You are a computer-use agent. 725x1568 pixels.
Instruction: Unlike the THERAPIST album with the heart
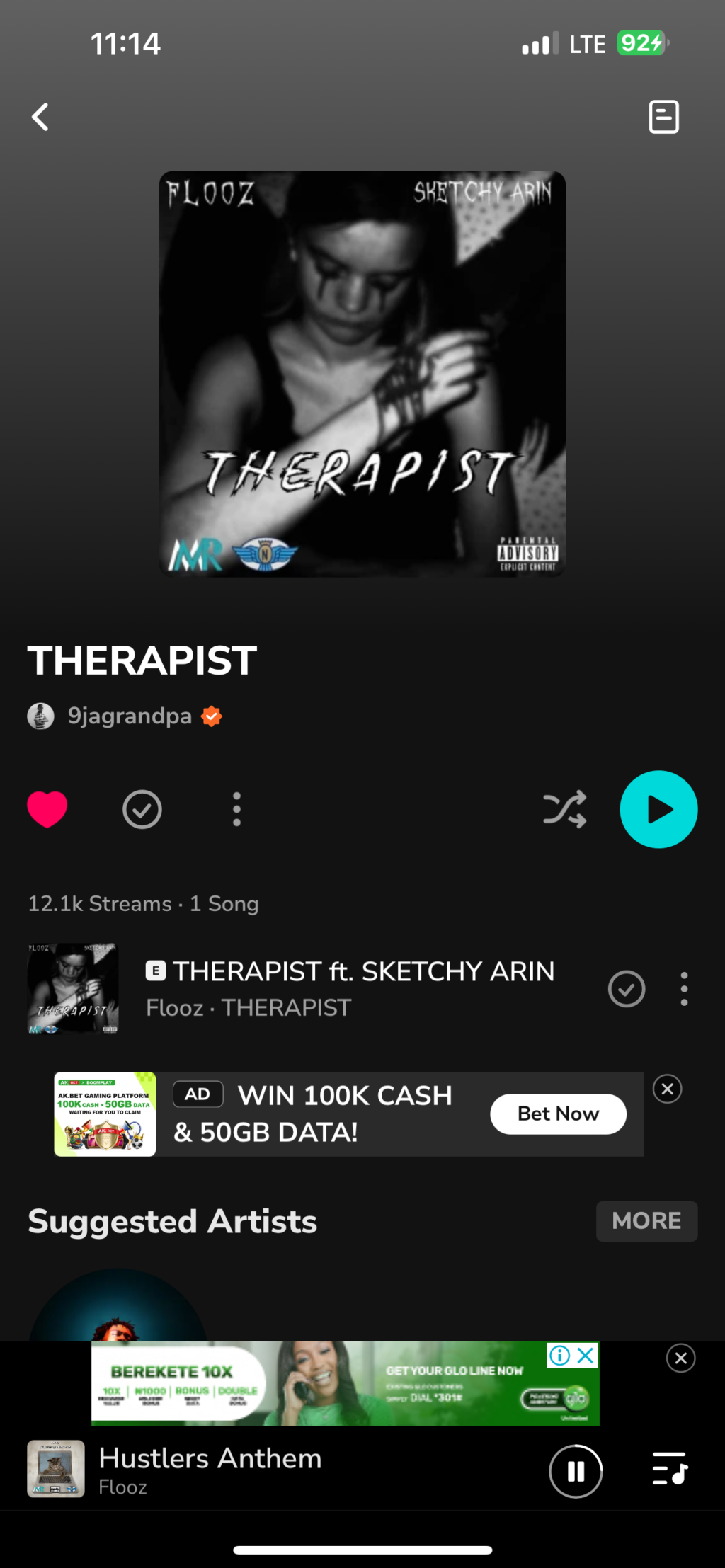(x=47, y=809)
